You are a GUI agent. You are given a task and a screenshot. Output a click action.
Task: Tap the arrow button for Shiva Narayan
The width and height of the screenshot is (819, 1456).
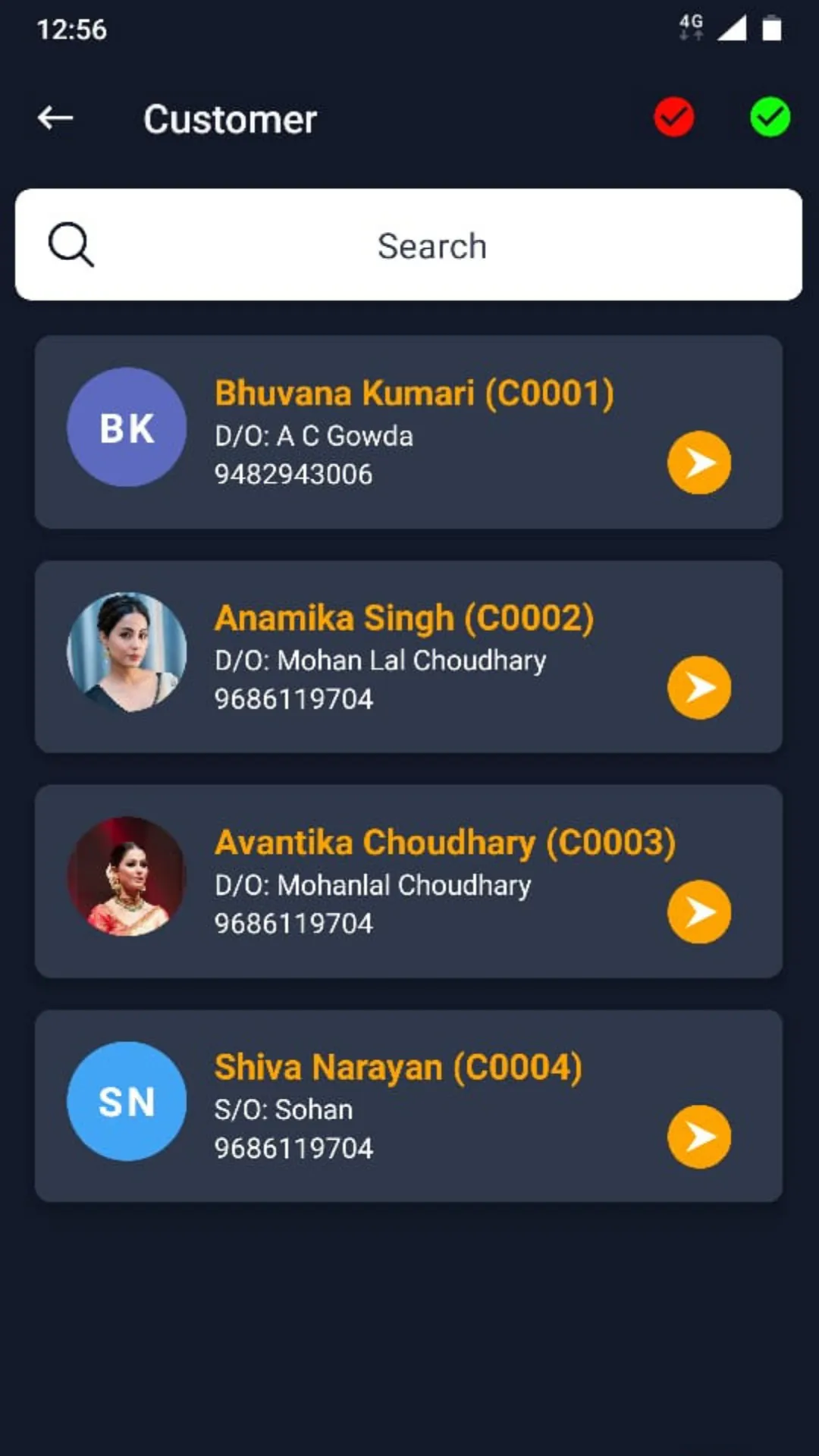(x=698, y=1136)
